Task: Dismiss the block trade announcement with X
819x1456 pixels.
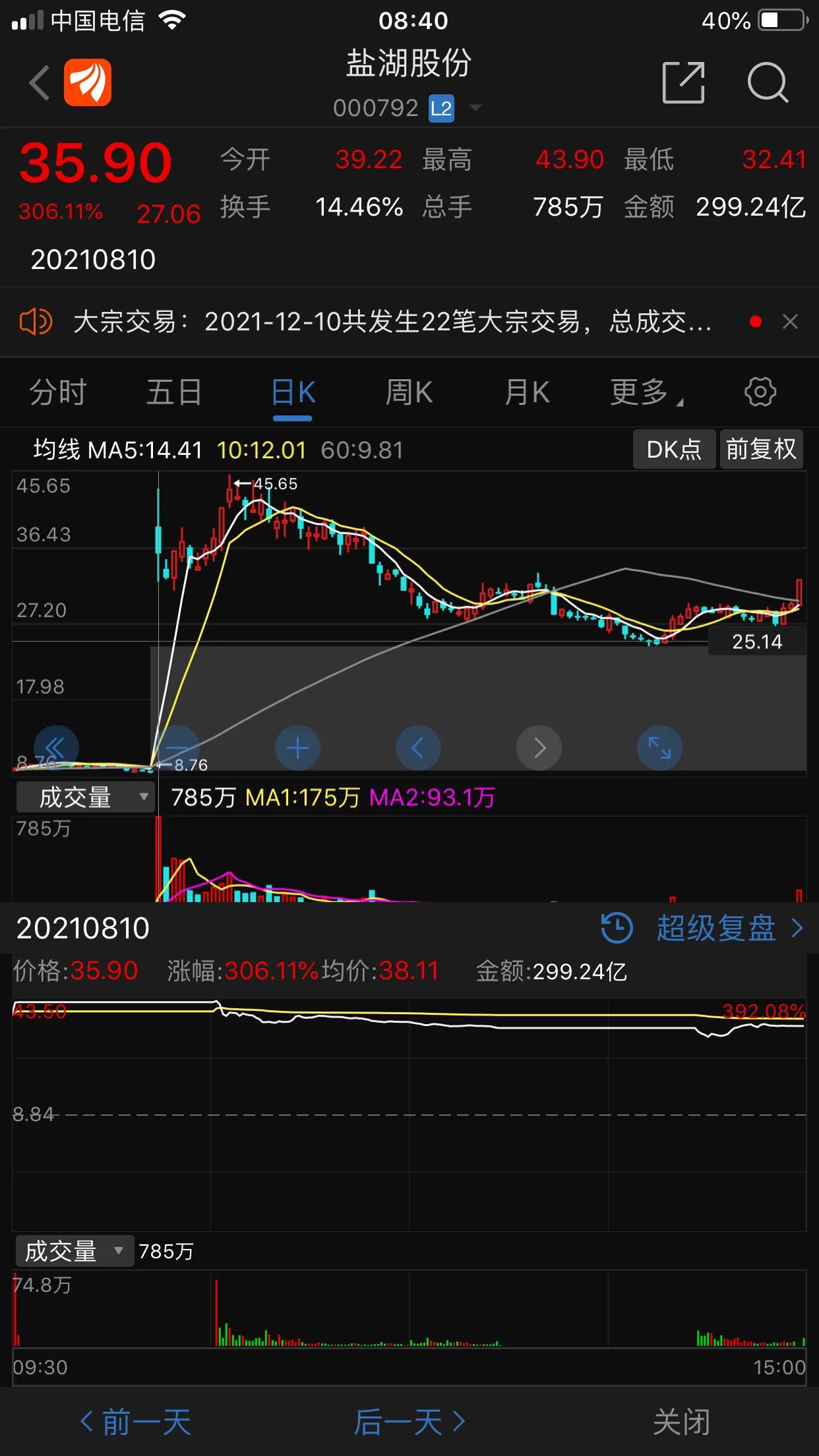Action: (x=790, y=322)
